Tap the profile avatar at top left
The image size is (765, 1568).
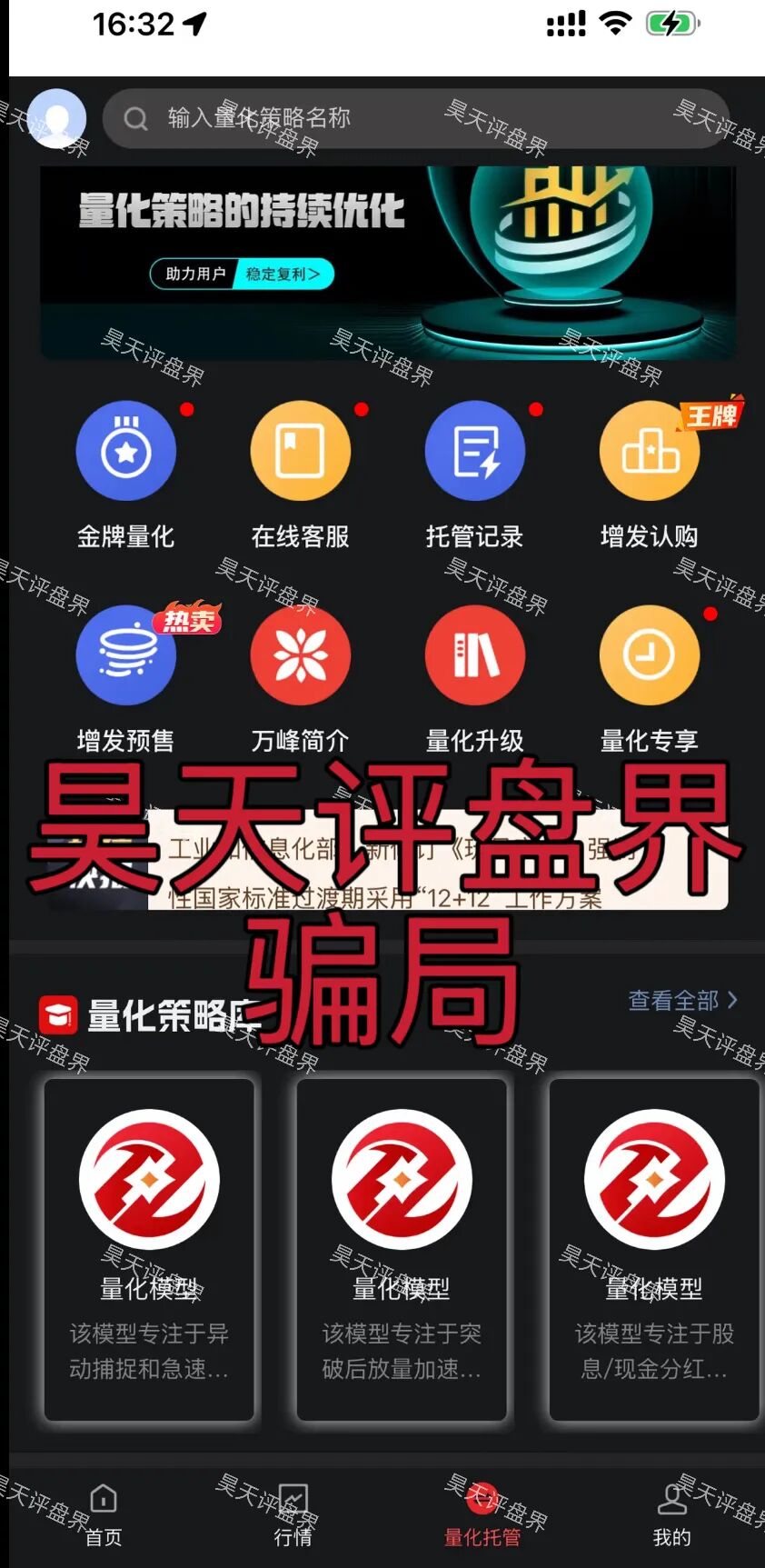click(57, 118)
